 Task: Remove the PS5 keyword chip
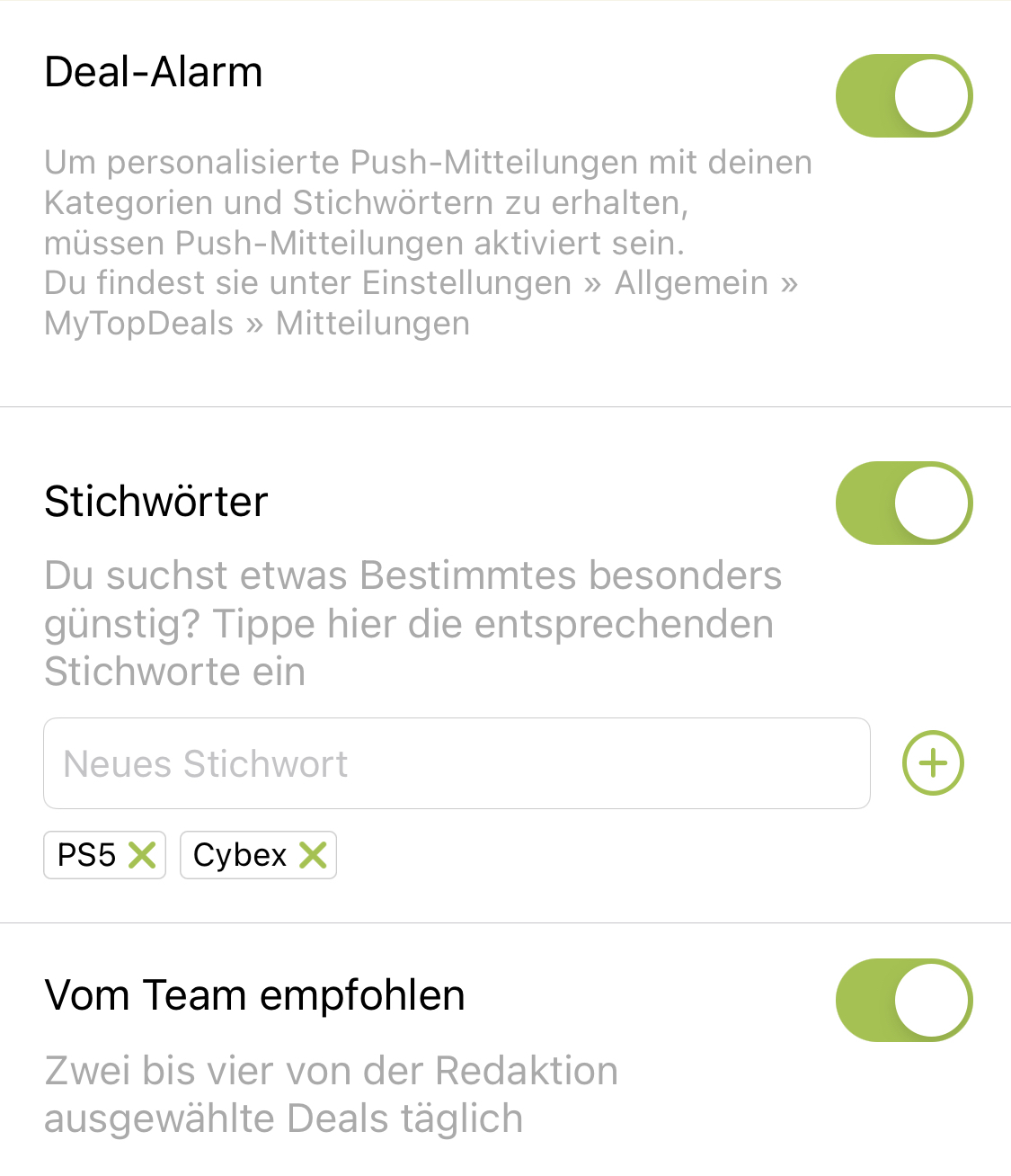pyautogui.click(x=142, y=855)
